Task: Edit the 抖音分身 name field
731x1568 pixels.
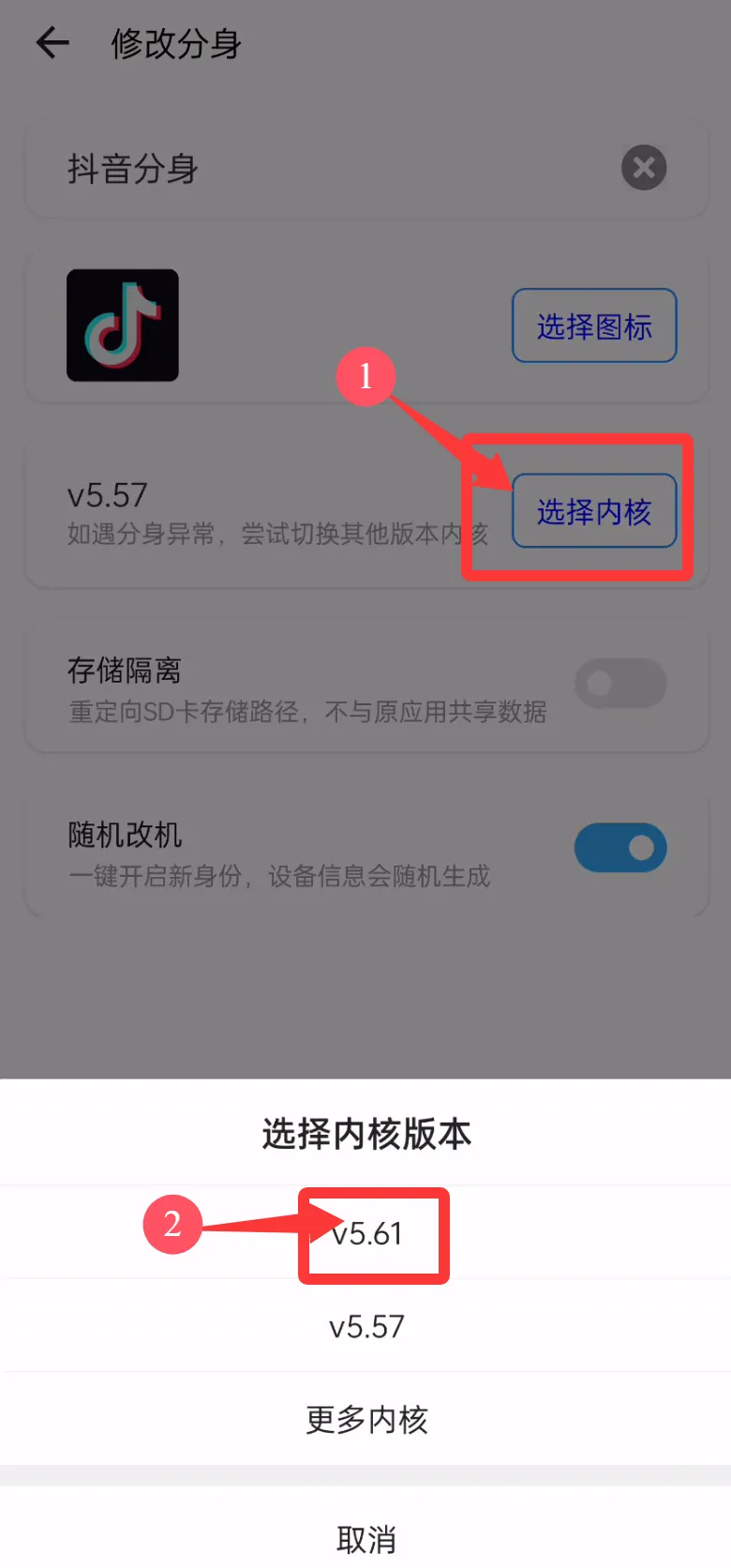Action: click(319, 169)
